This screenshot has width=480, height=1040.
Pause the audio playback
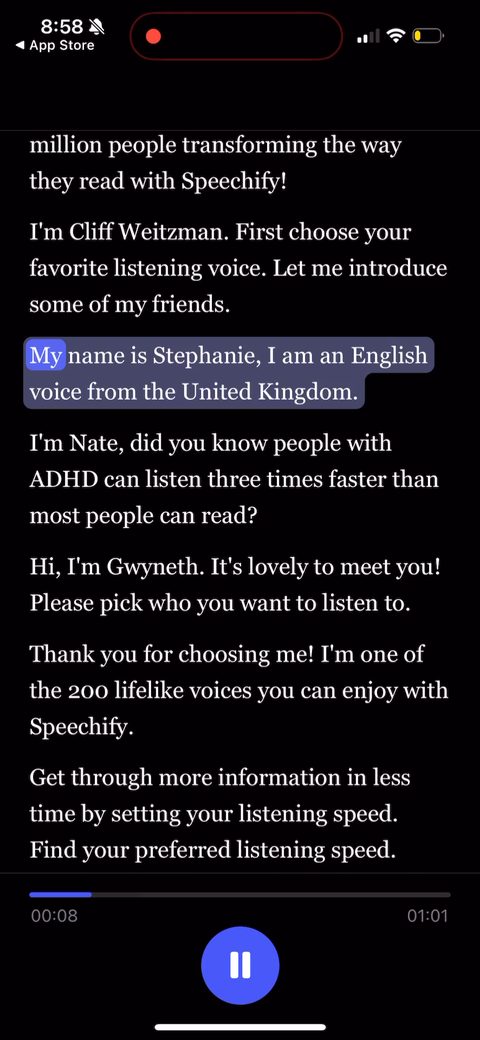[x=240, y=965]
